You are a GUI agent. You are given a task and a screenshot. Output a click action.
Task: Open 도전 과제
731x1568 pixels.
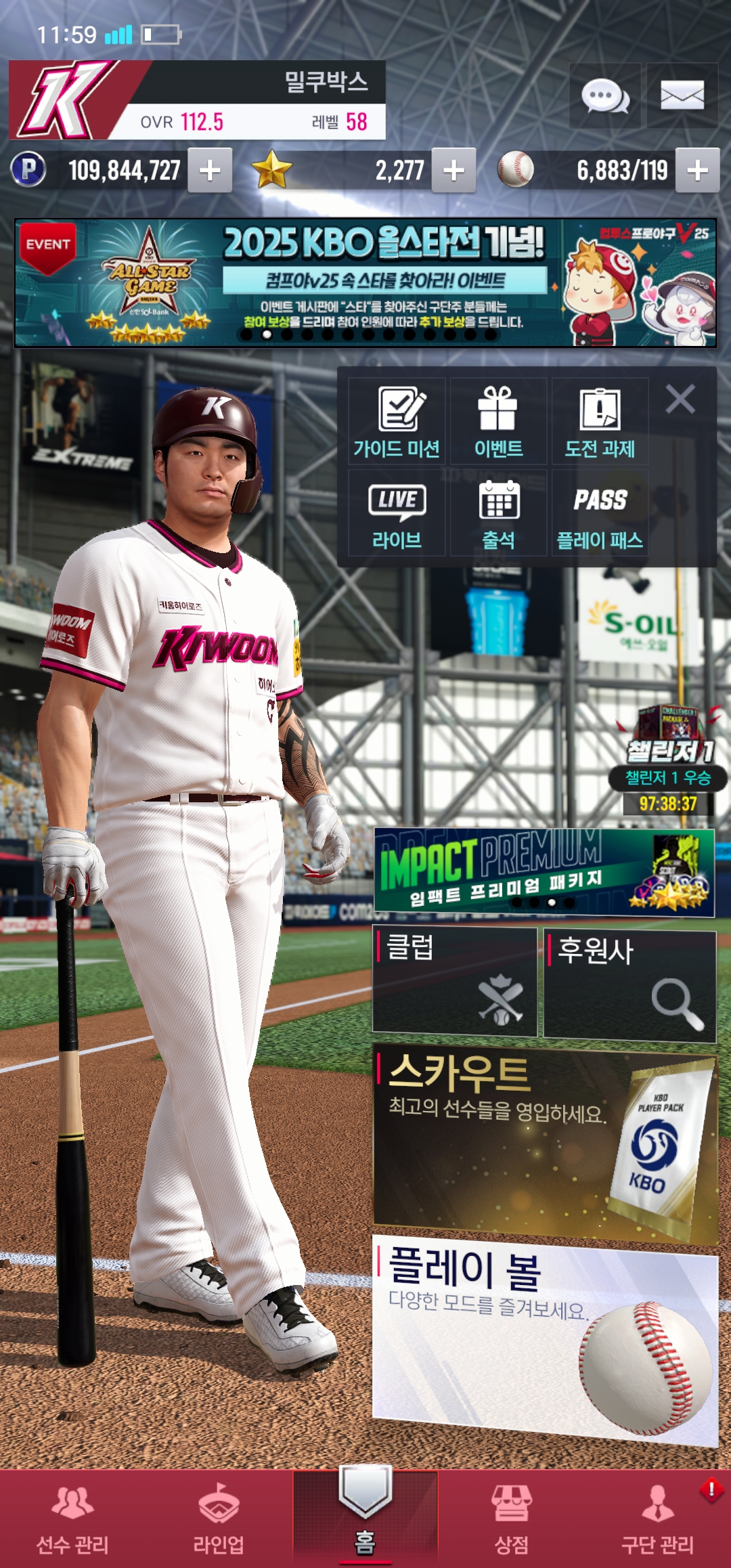pyautogui.click(x=600, y=421)
